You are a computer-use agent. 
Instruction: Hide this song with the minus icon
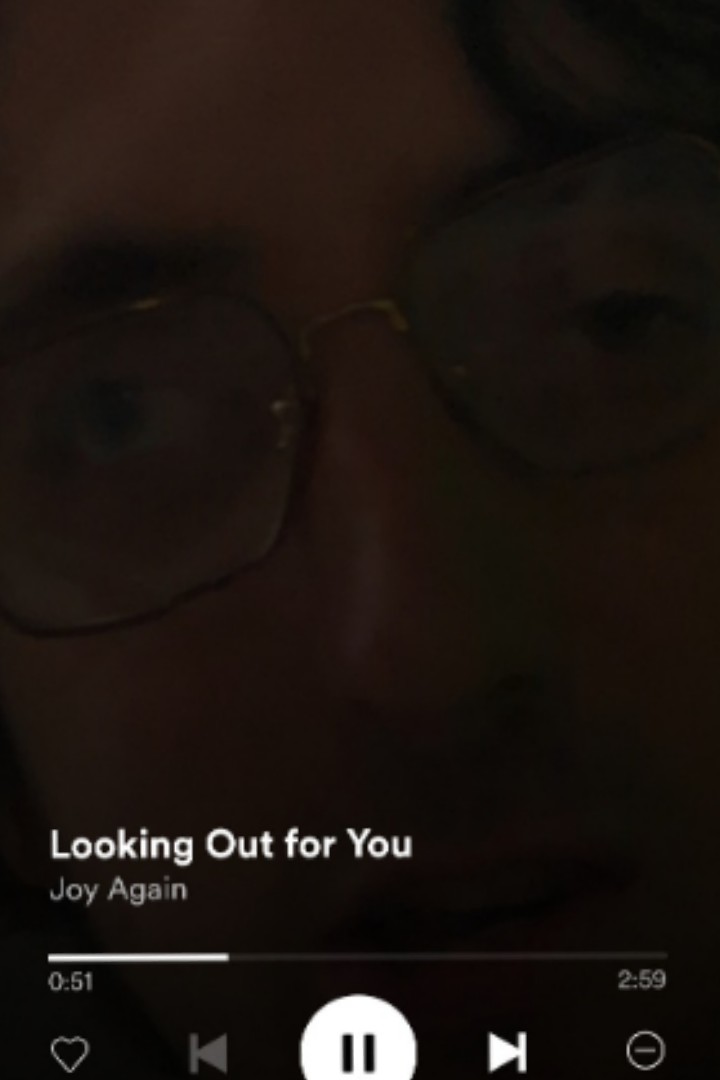coord(645,1051)
